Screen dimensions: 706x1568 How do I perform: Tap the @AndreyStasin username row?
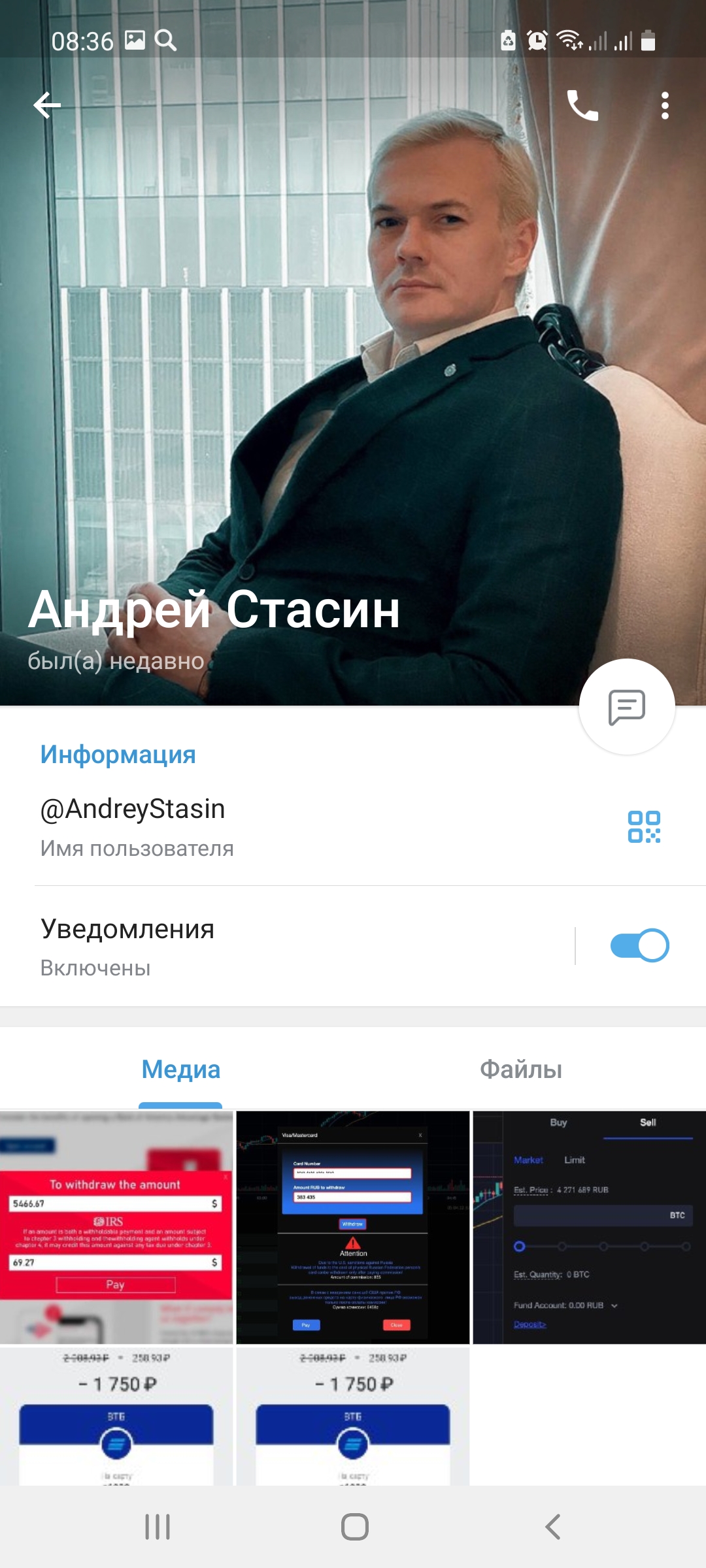(x=261, y=826)
